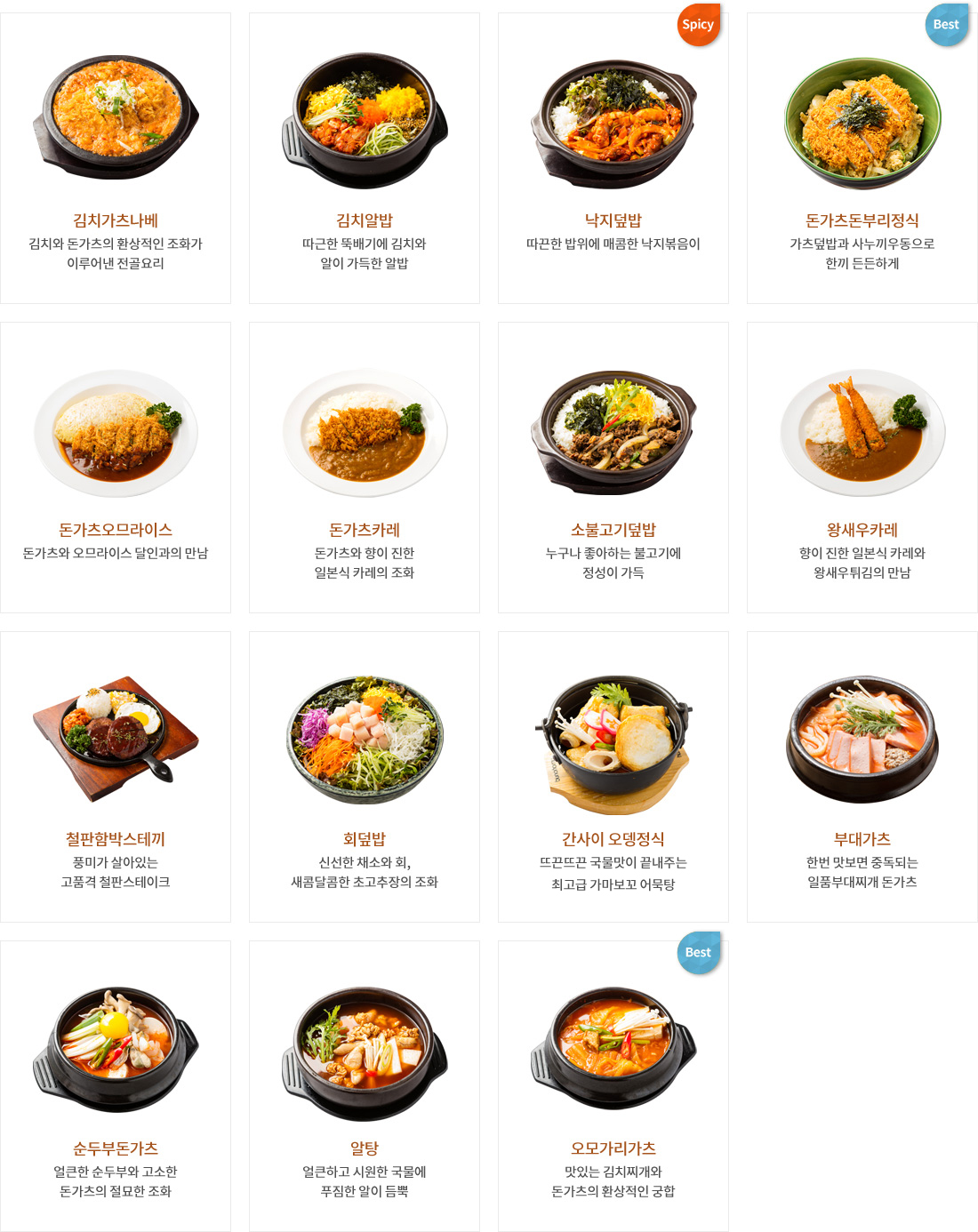Open the 간사이 오뎅정식 item

tap(613, 777)
